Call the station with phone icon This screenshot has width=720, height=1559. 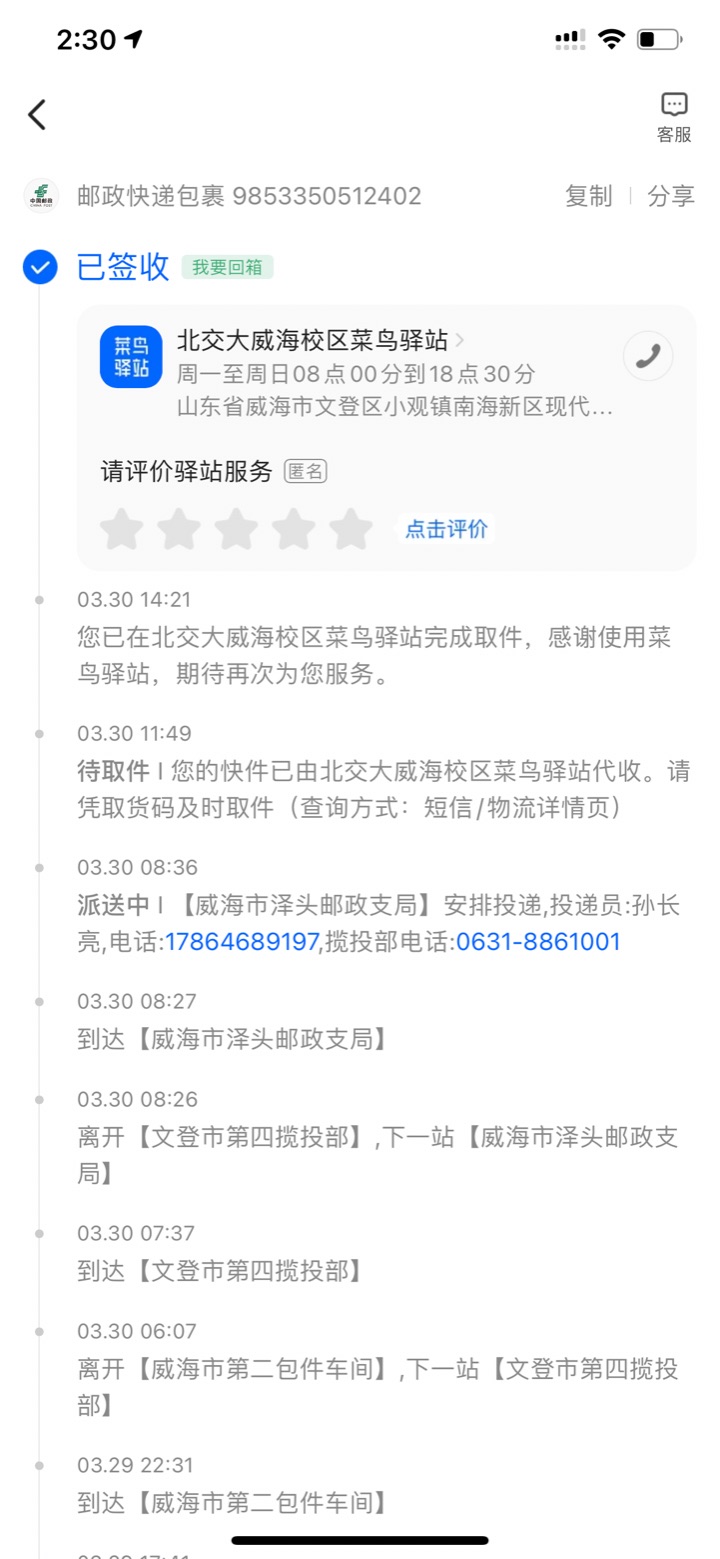(x=648, y=356)
